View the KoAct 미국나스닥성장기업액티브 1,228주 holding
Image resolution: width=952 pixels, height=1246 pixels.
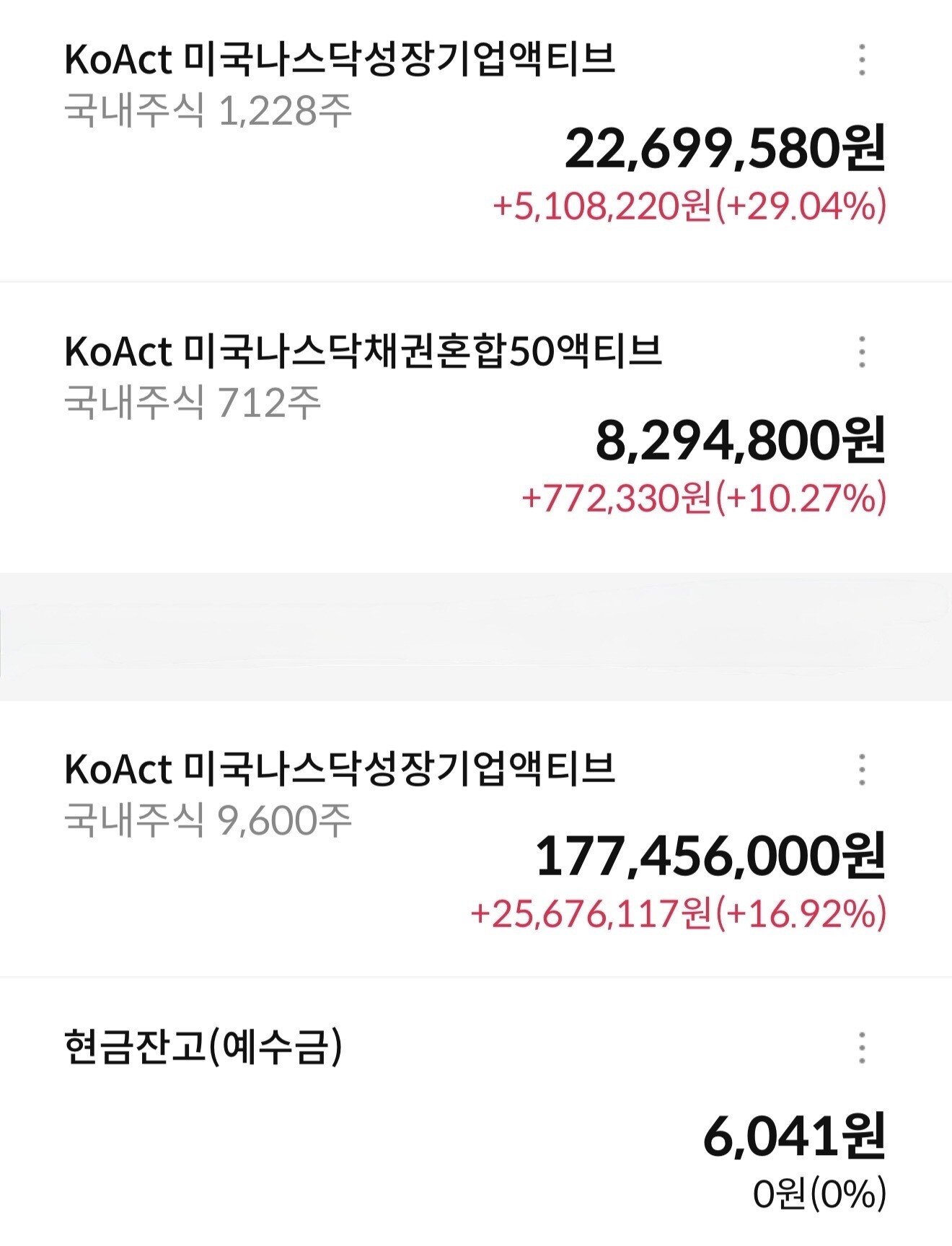339,59
